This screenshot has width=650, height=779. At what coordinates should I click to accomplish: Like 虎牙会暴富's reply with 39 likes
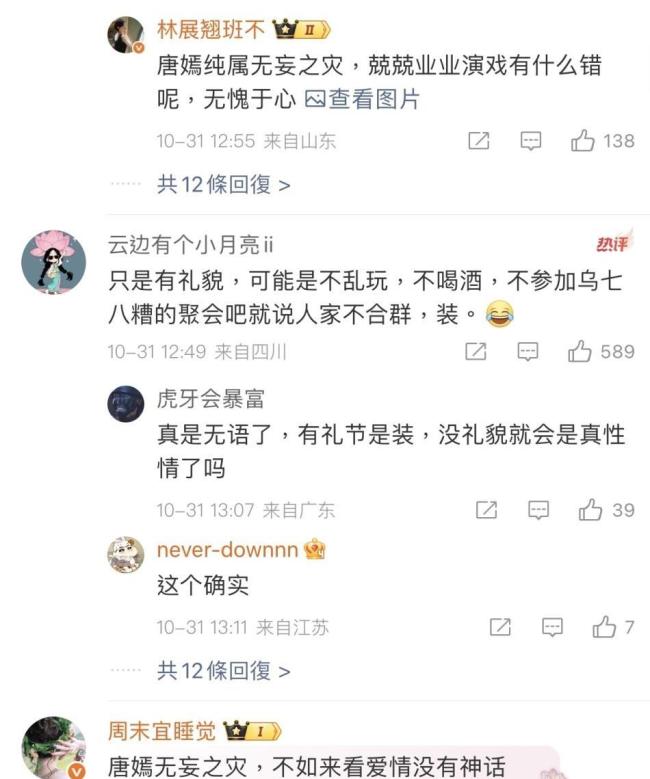pos(591,510)
